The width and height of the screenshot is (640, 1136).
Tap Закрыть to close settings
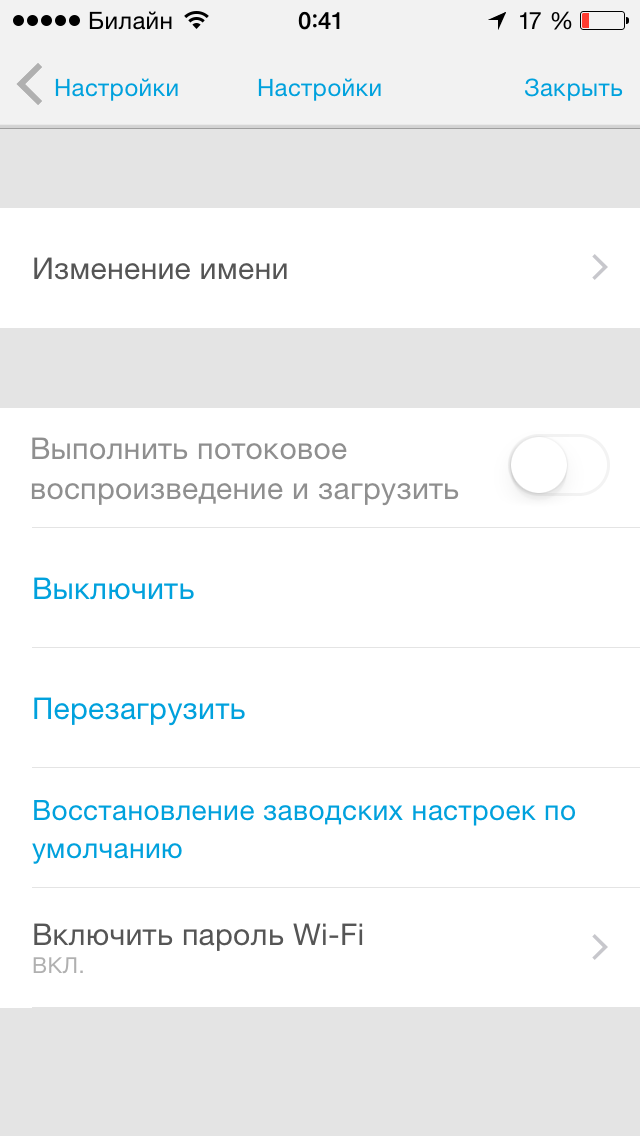(573, 88)
